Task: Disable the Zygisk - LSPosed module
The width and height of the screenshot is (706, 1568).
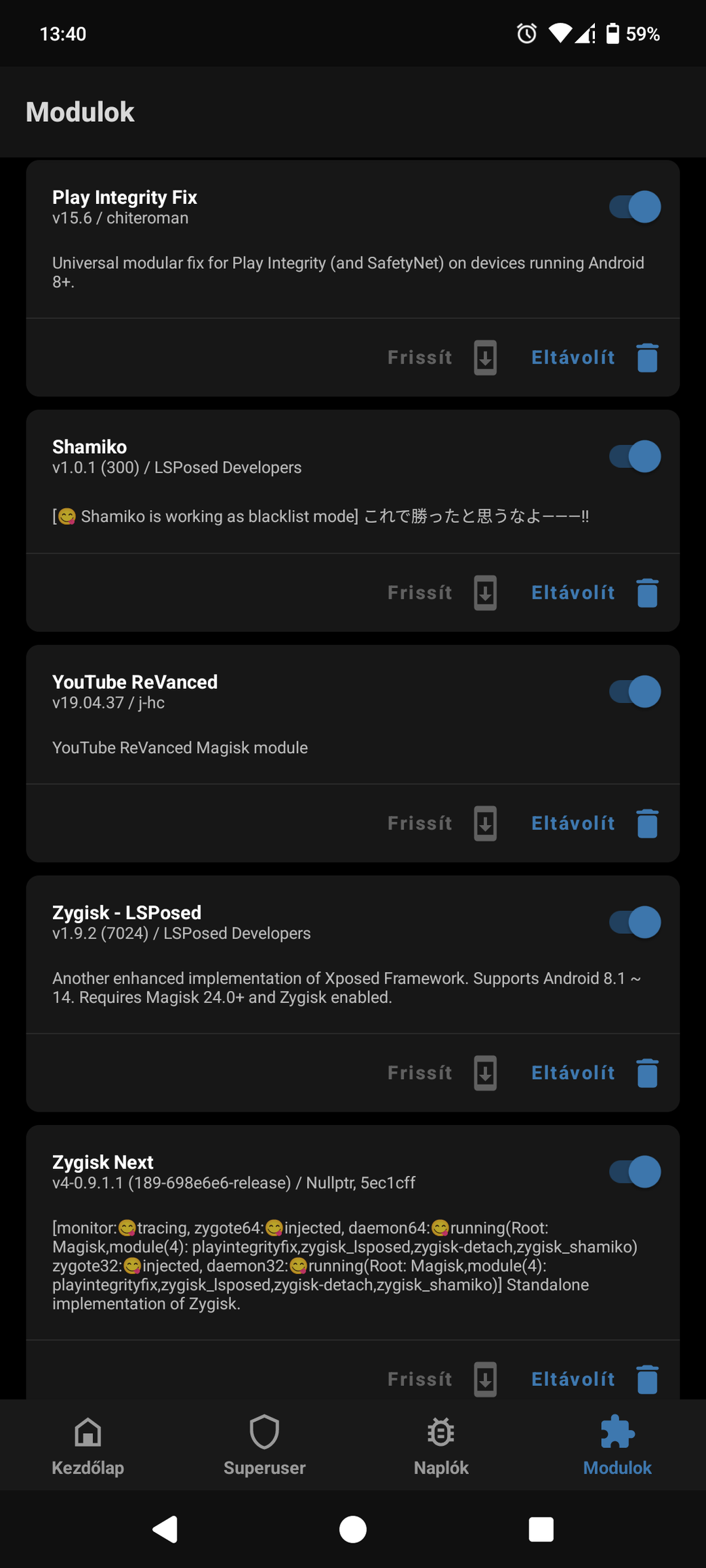Action: [x=635, y=922]
